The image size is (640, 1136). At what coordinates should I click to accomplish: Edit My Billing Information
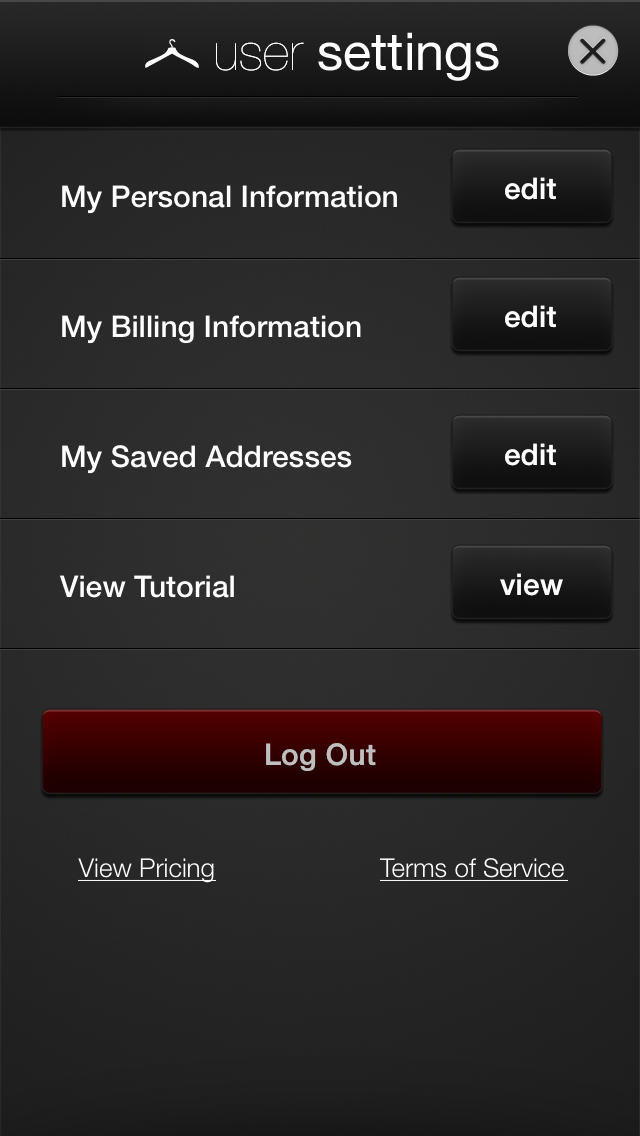click(532, 315)
